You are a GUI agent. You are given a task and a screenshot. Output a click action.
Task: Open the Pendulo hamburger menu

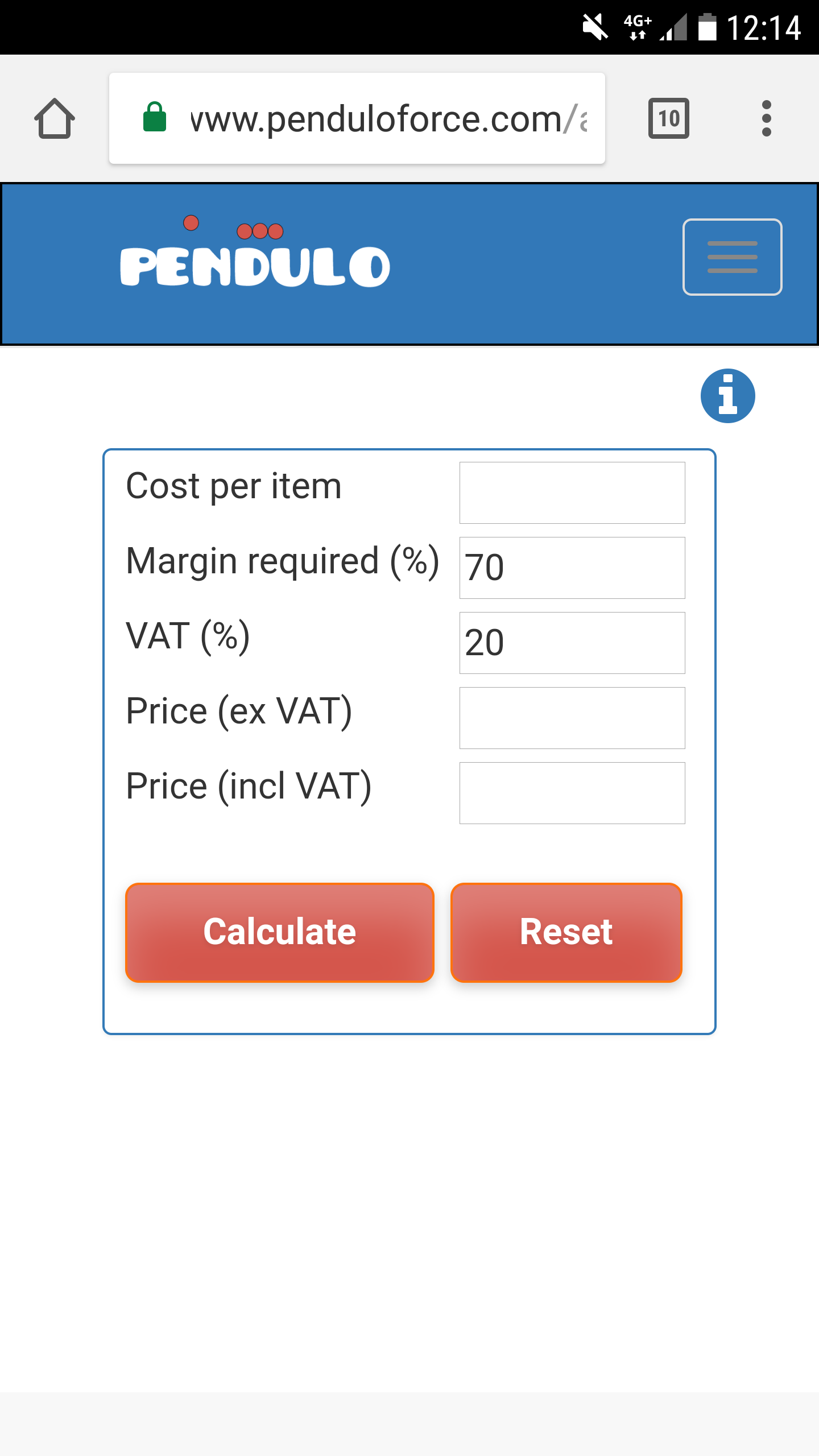pyautogui.click(x=732, y=257)
